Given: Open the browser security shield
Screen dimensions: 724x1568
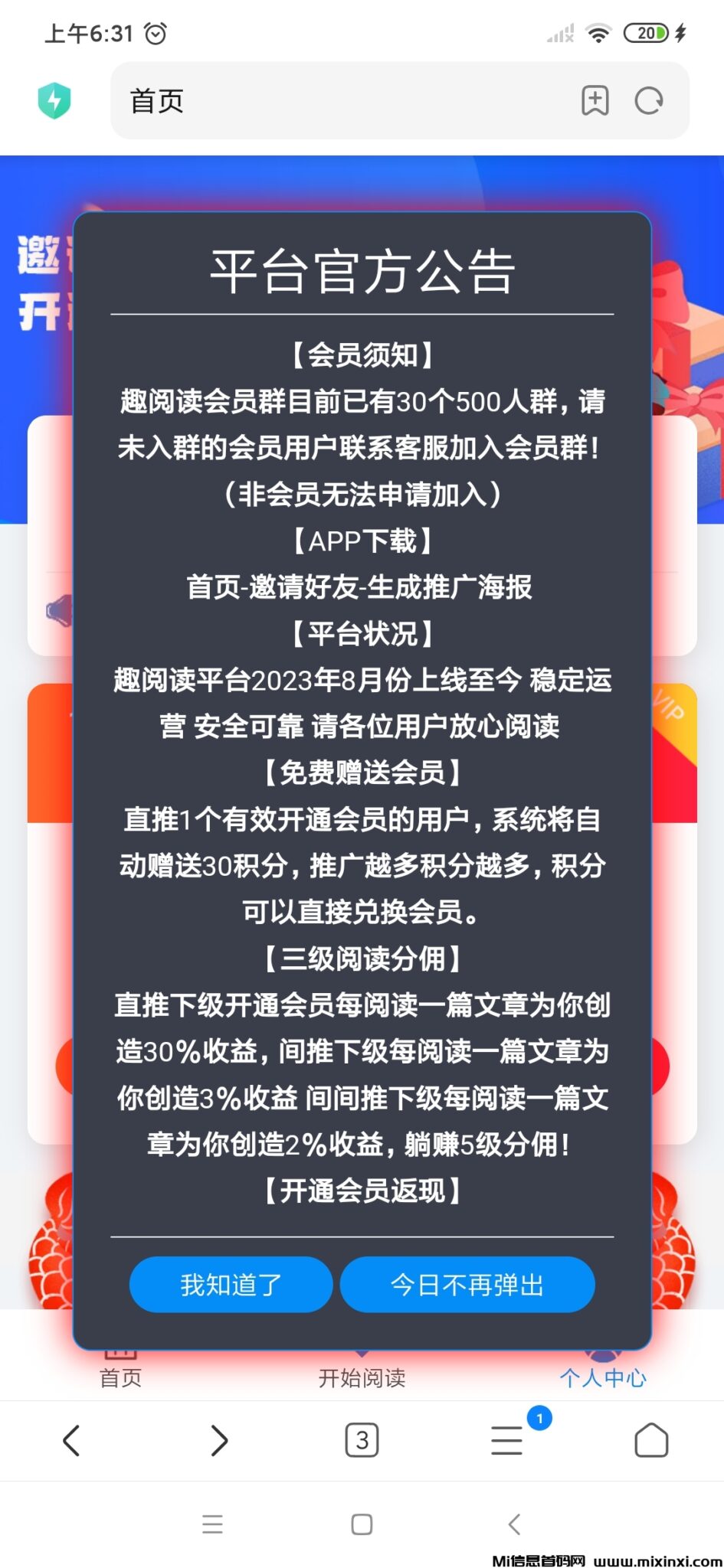Looking at the screenshot, I should (54, 100).
